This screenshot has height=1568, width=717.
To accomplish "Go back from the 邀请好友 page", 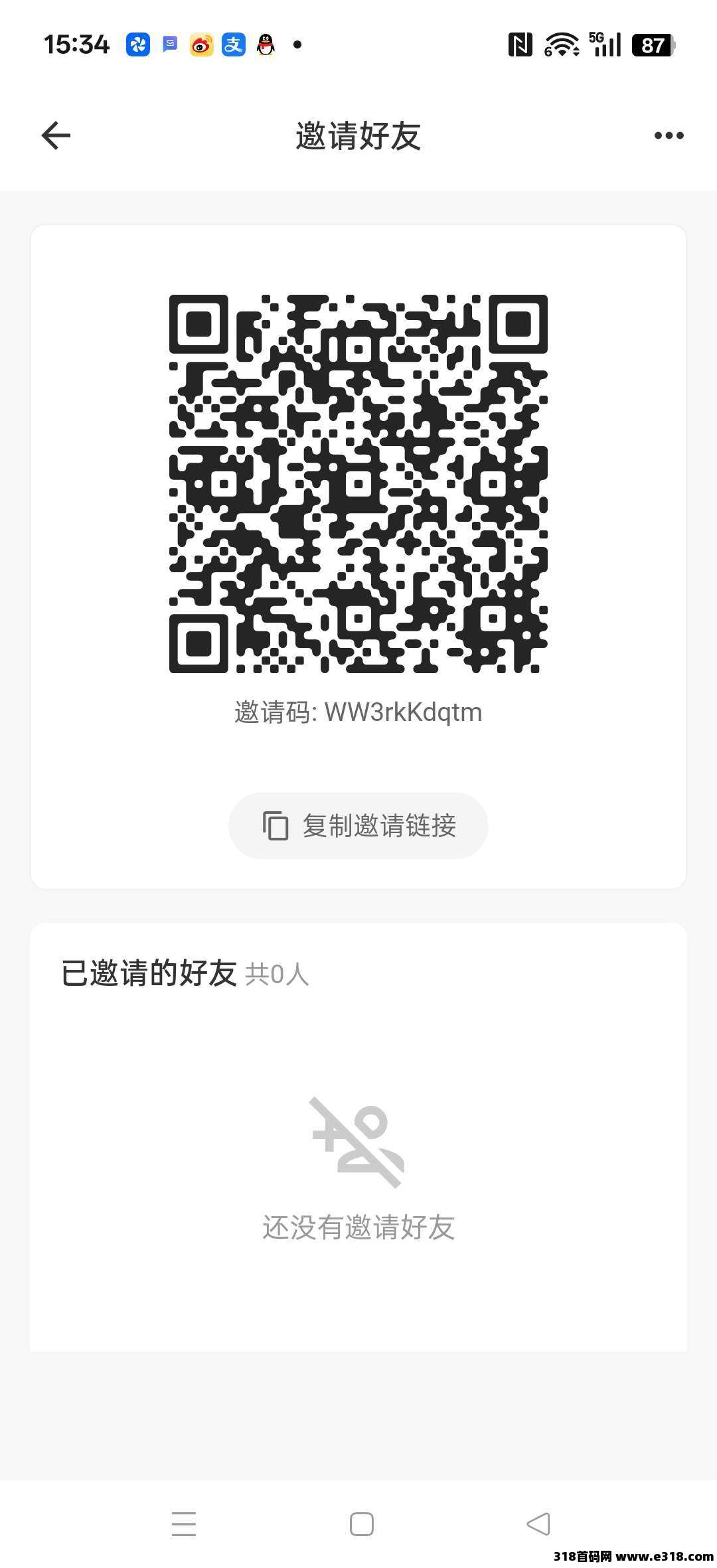I will coord(56,135).
